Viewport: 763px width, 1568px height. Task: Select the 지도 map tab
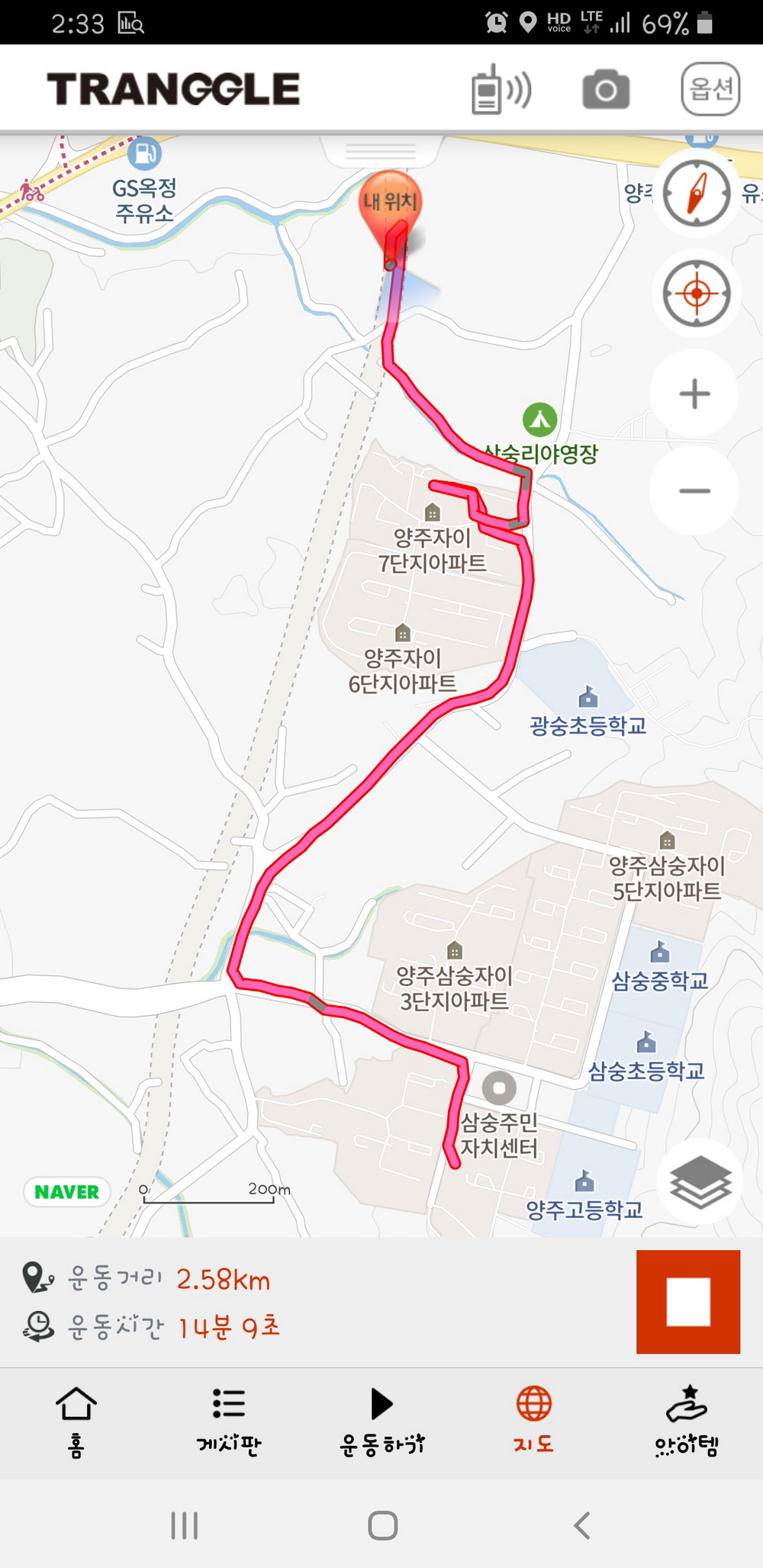[533, 1422]
